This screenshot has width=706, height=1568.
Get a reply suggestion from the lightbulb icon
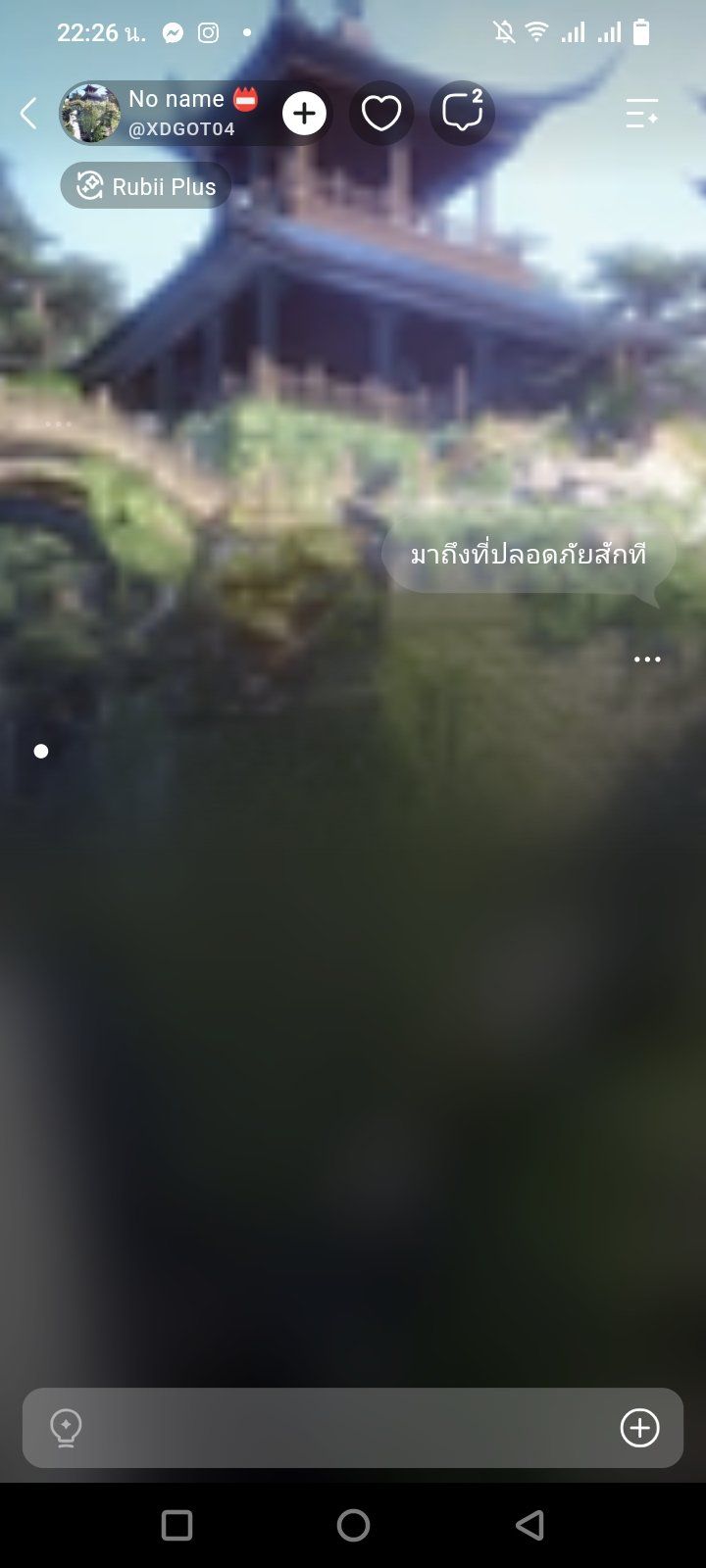[66, 1428]
